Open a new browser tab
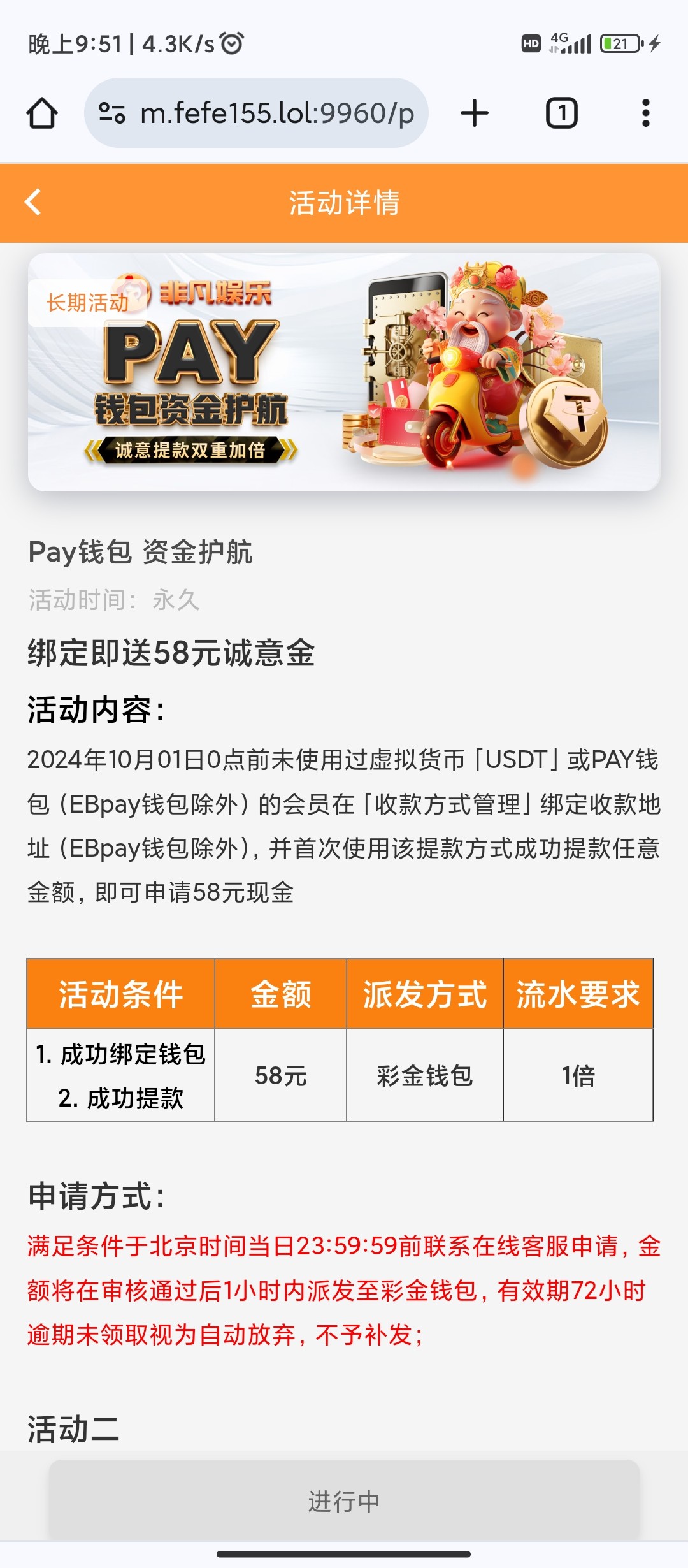 pyautogui.click(x=474, y=113)
